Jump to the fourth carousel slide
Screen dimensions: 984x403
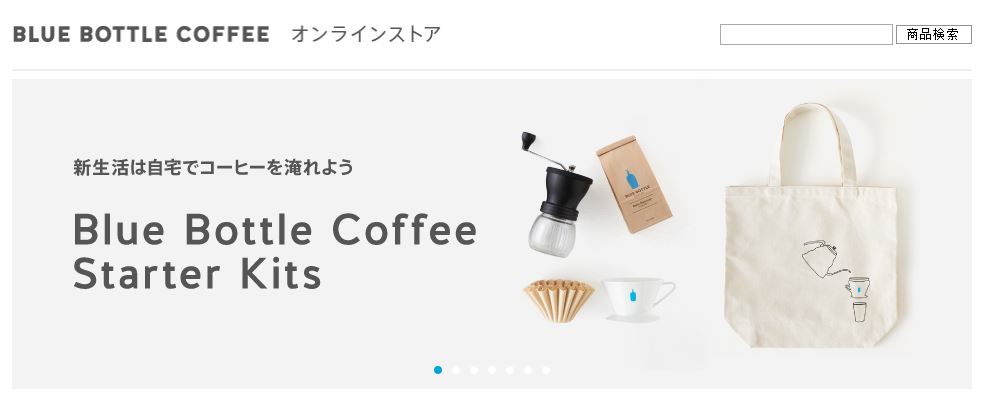click(492, 370)
